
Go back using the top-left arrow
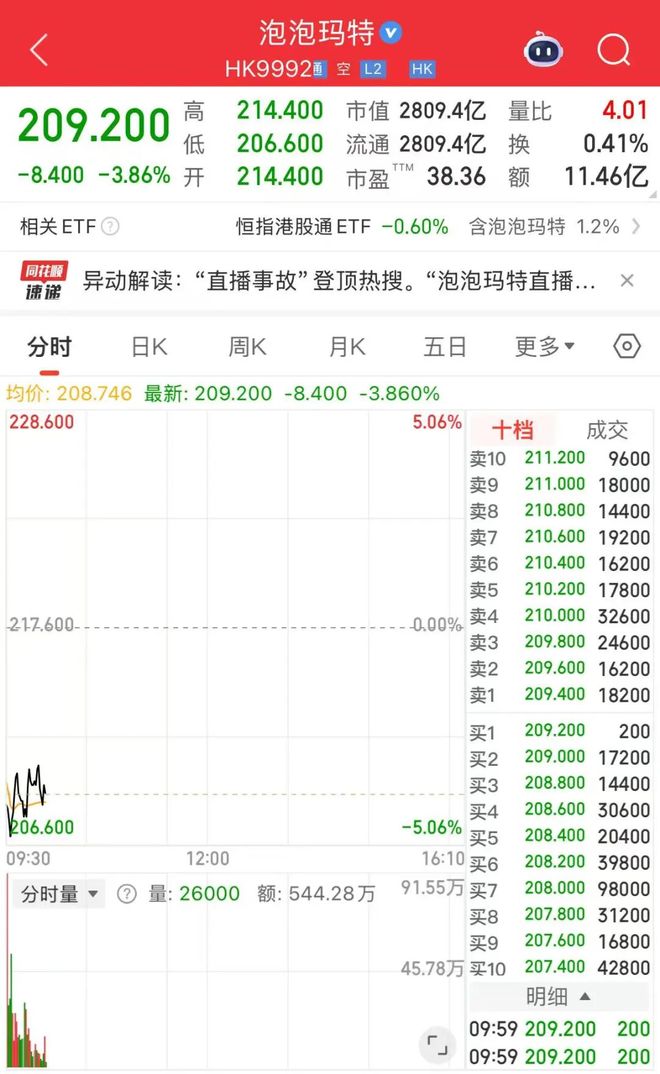tap(38, 49)
